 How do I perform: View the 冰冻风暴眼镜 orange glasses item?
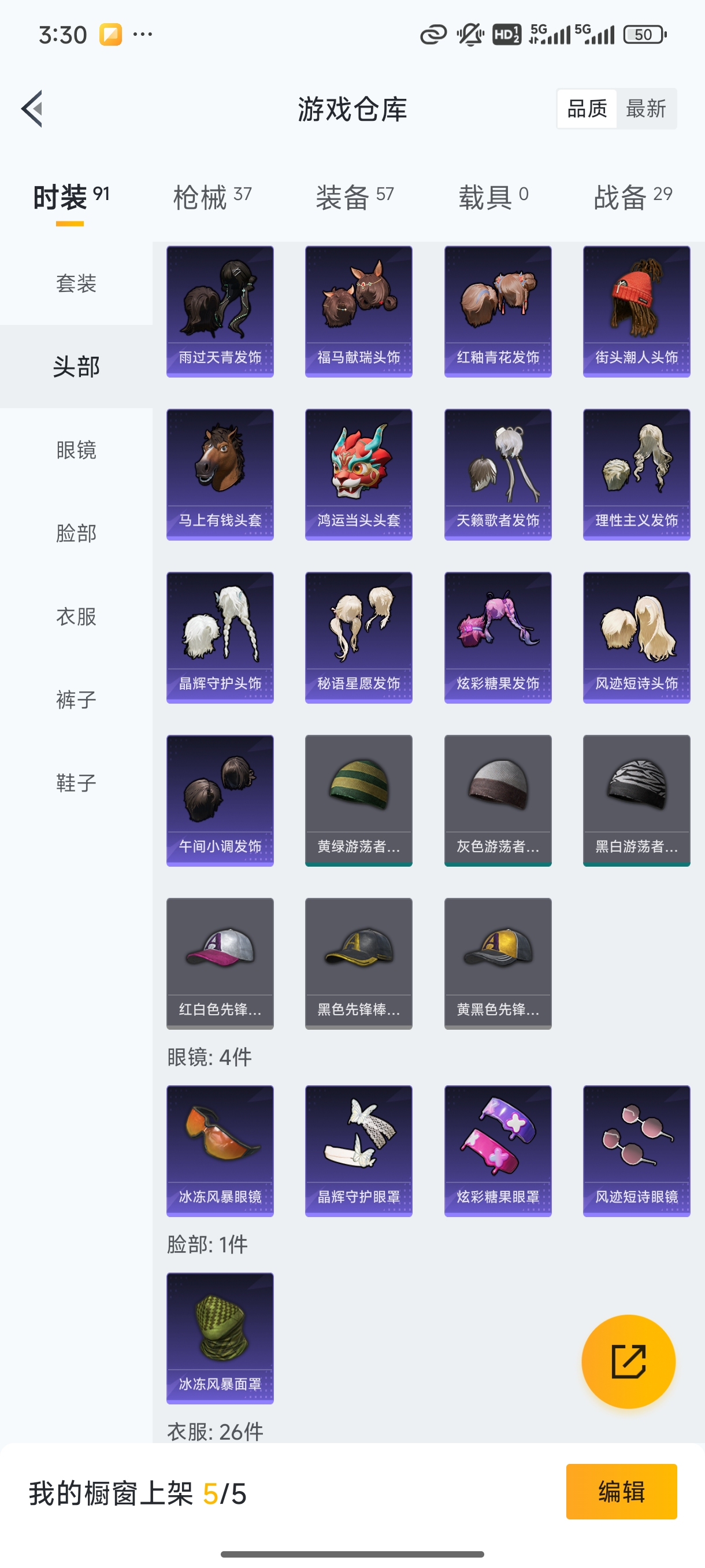pyautogui.click(x=220, y=1151)
